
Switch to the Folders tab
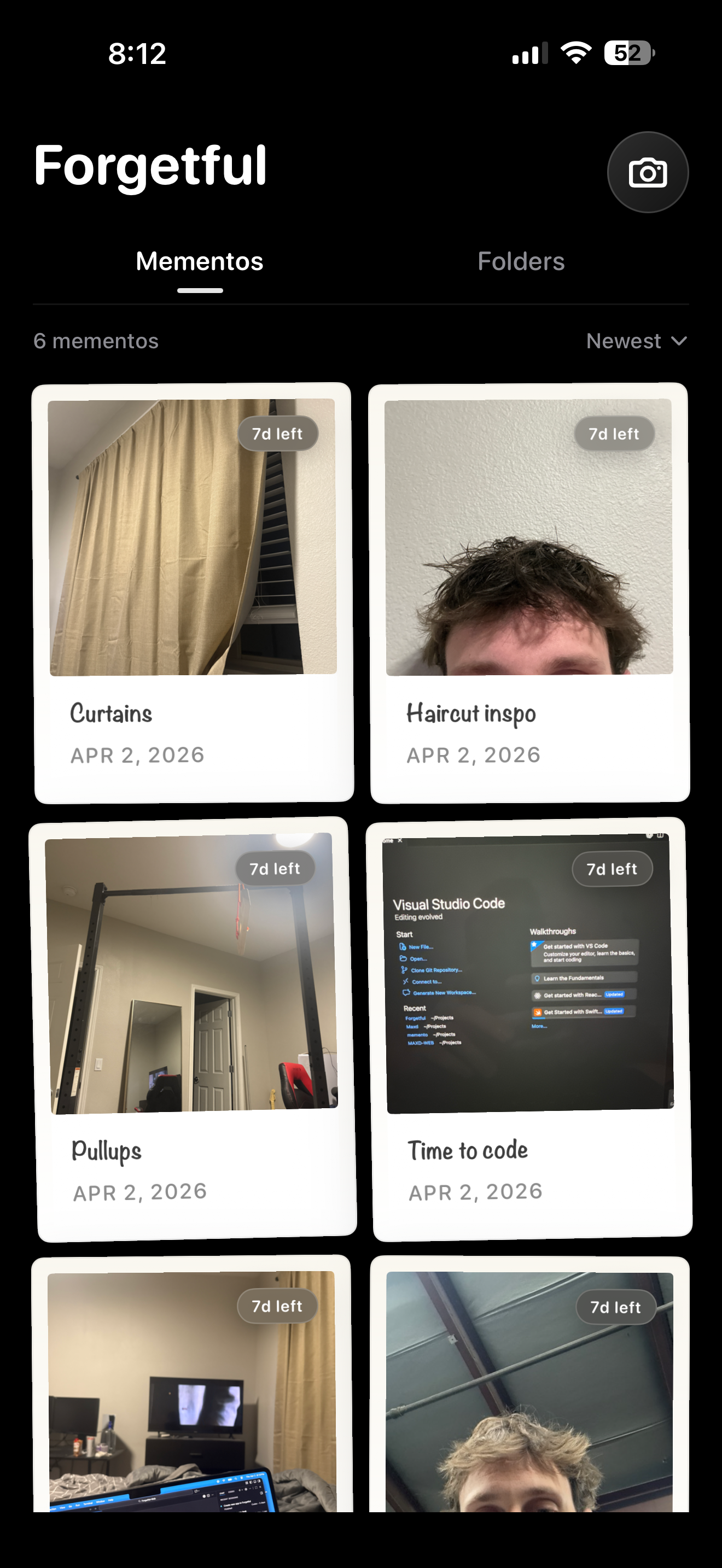[521, 262]
